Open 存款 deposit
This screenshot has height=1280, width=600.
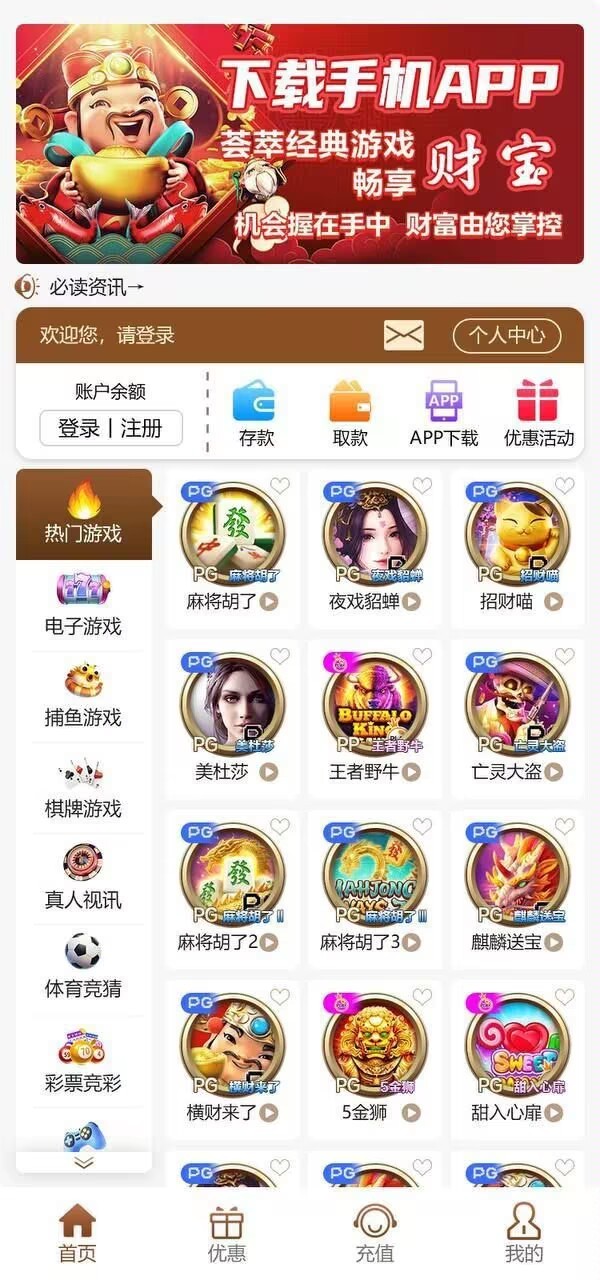255,414
